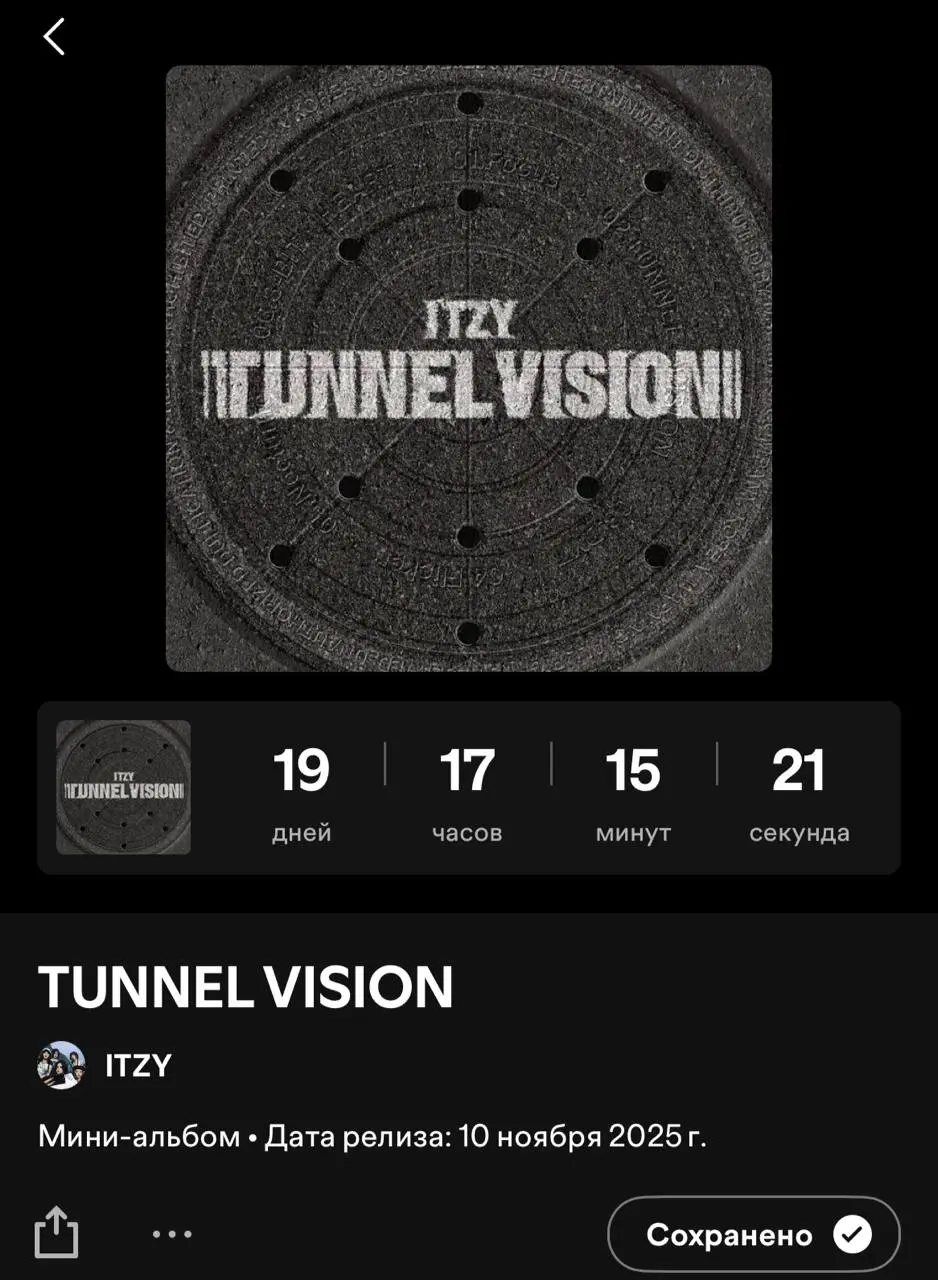938x1280 pixels.
Task: Go back using the top arrow
Action: (54, 37)
